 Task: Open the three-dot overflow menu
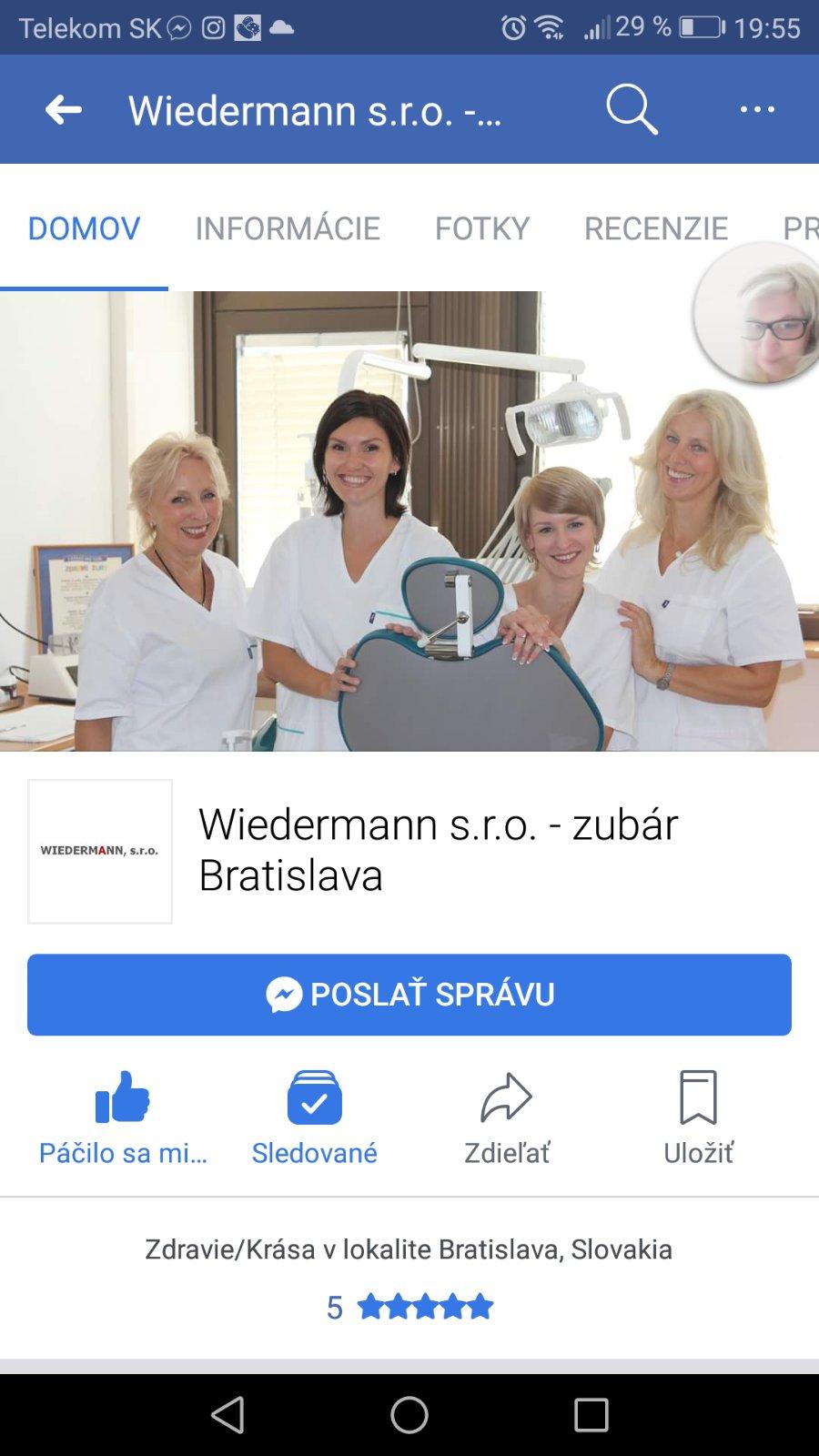click(x=756, y=110)
